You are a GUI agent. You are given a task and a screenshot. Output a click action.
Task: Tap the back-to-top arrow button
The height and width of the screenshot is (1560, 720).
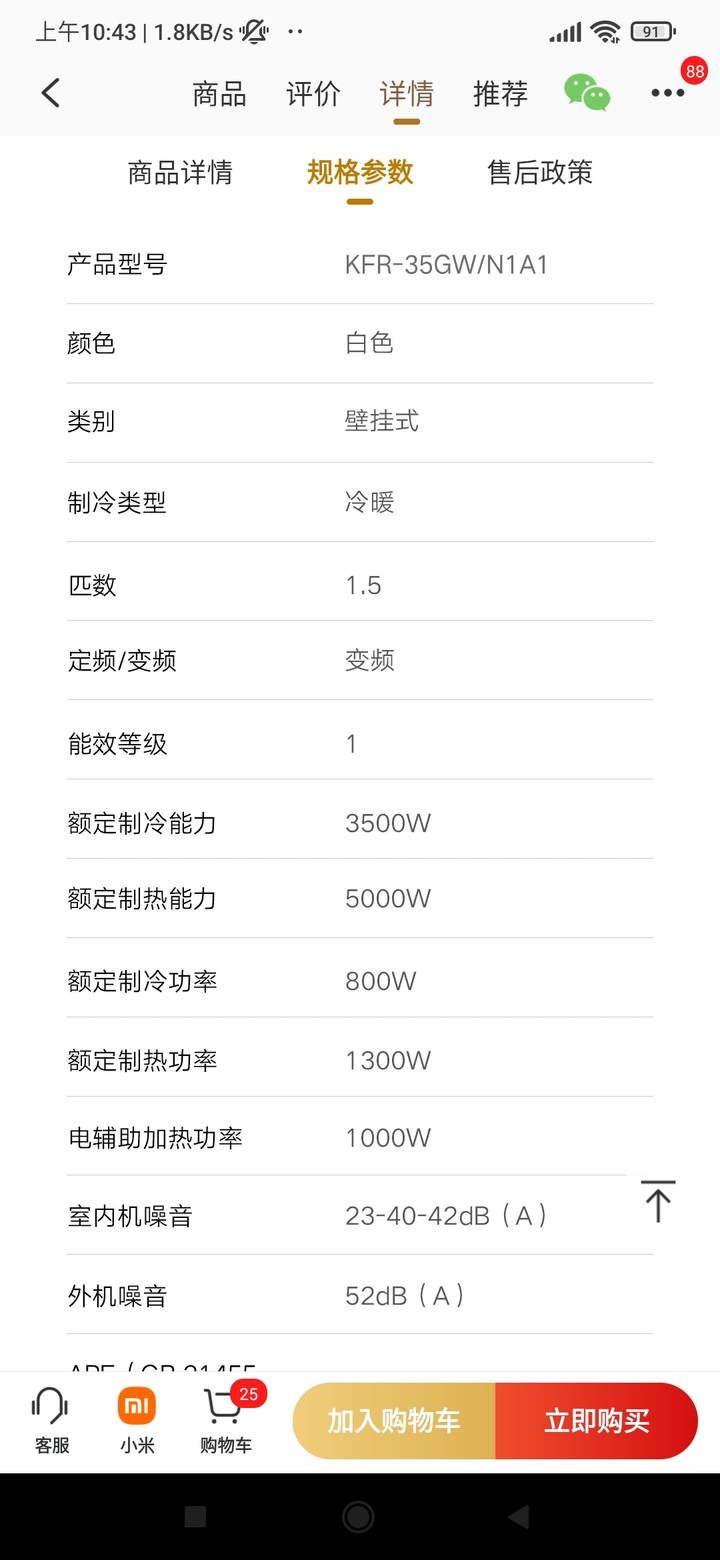[x=658, y=1201]
